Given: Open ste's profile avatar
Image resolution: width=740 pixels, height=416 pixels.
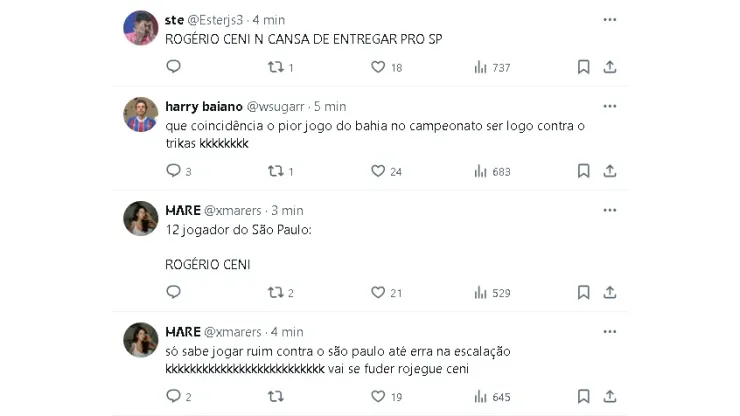Looking at the screenshot, I should click(x=141, y=29).
